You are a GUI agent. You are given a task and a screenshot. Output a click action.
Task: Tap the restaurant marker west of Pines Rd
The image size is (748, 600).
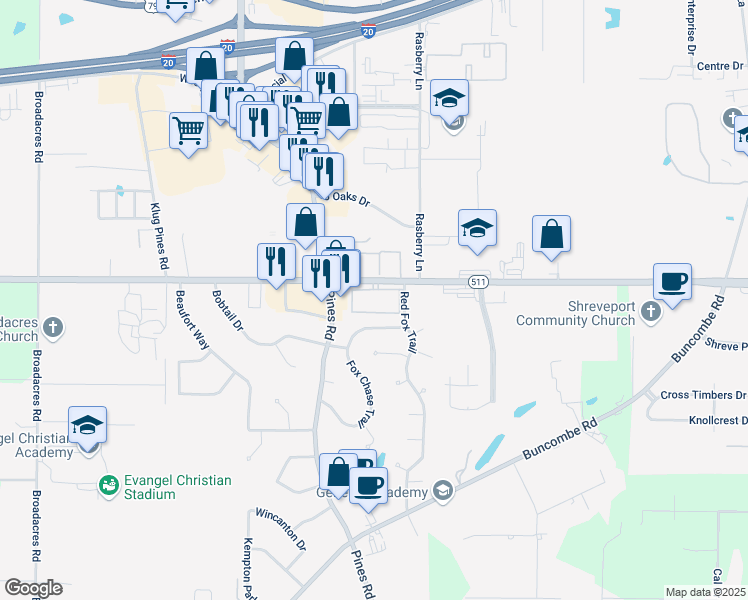(276, 262)
